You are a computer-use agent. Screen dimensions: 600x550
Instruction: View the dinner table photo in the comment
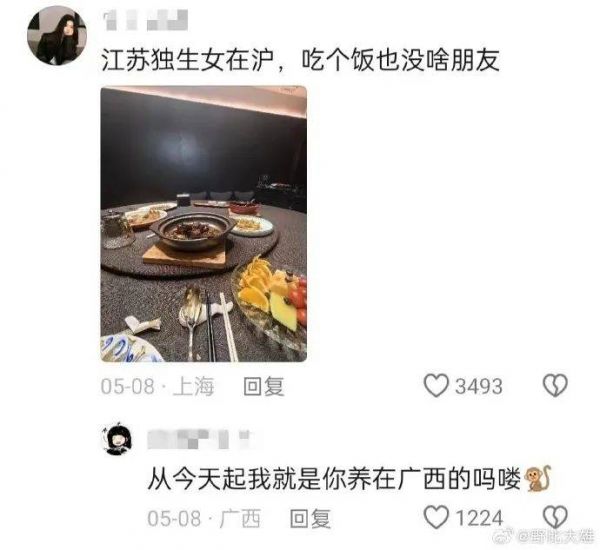[x=203, y=223]
